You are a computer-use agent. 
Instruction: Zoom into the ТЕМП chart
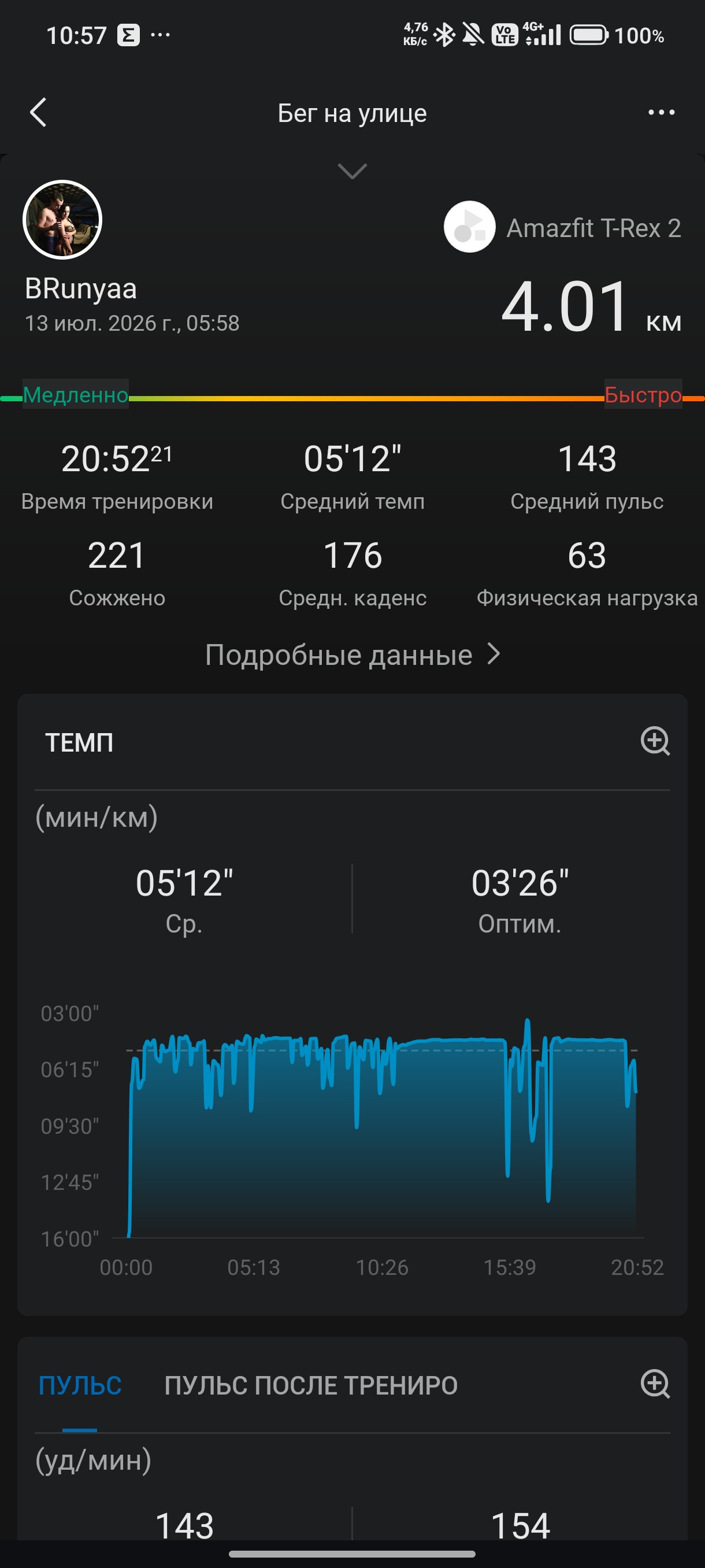coord(655,741)
